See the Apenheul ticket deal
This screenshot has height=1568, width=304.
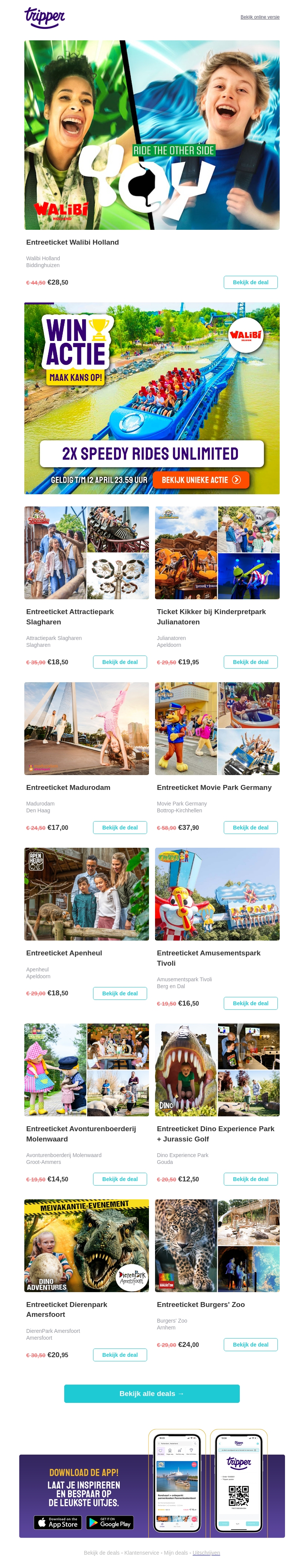pos(120,993)
